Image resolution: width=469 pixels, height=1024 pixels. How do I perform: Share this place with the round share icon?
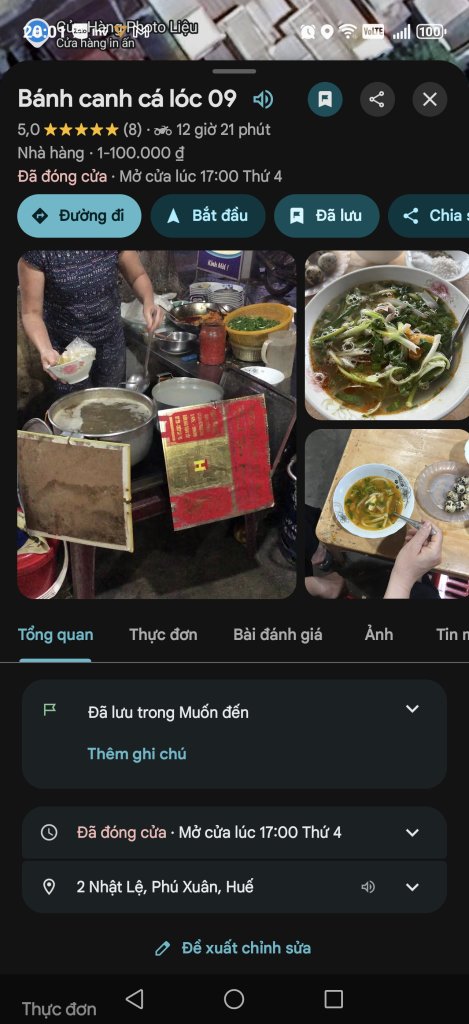[377, 99]
